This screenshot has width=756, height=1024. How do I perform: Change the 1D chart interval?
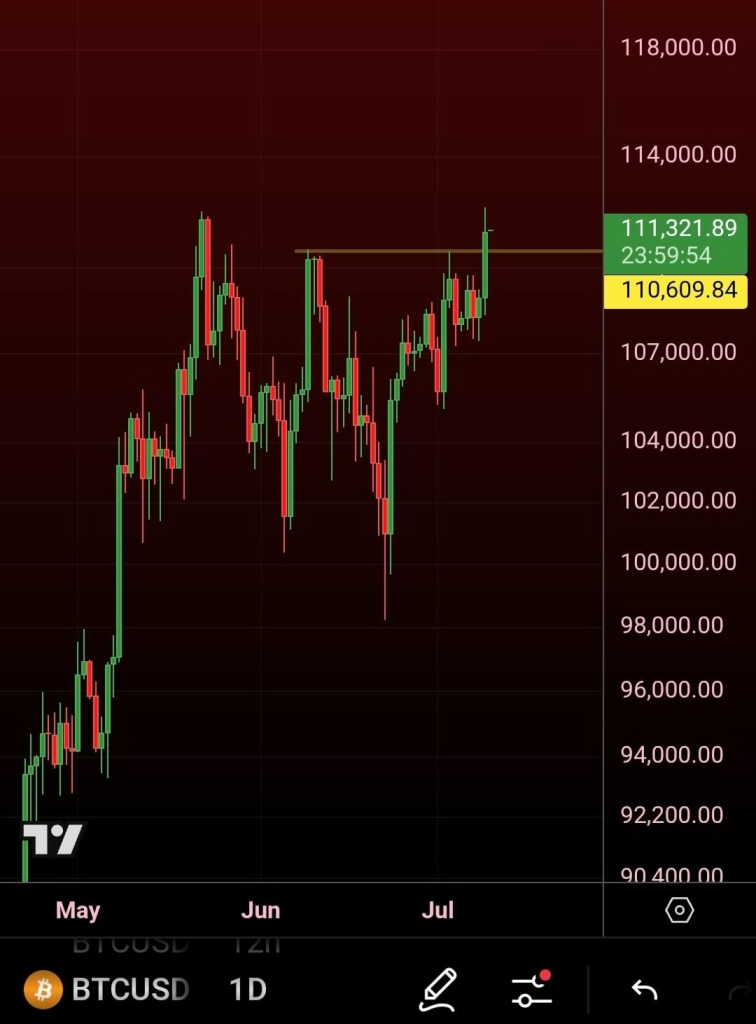247,990
